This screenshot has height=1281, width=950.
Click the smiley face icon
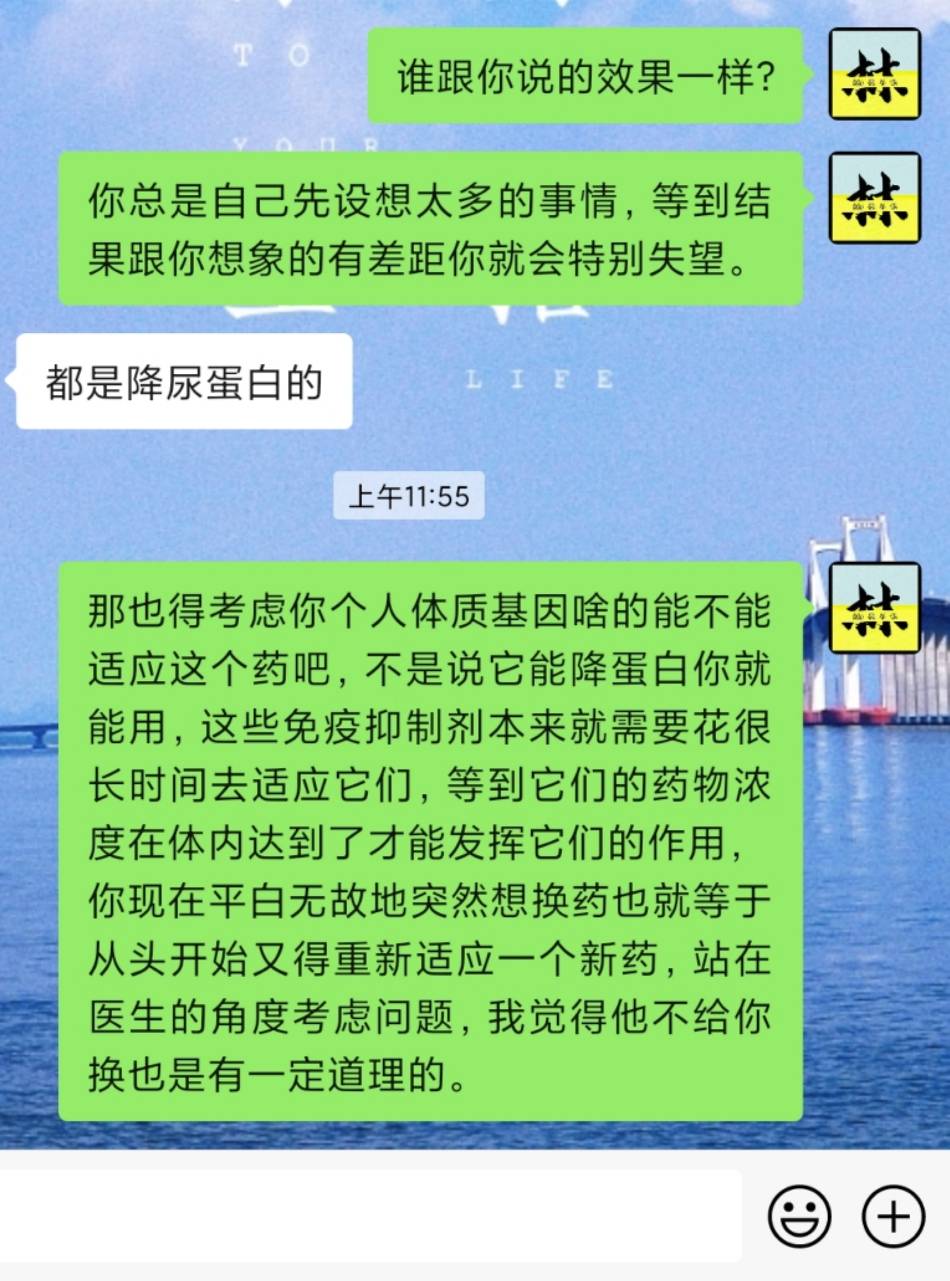click(800, 1216)
